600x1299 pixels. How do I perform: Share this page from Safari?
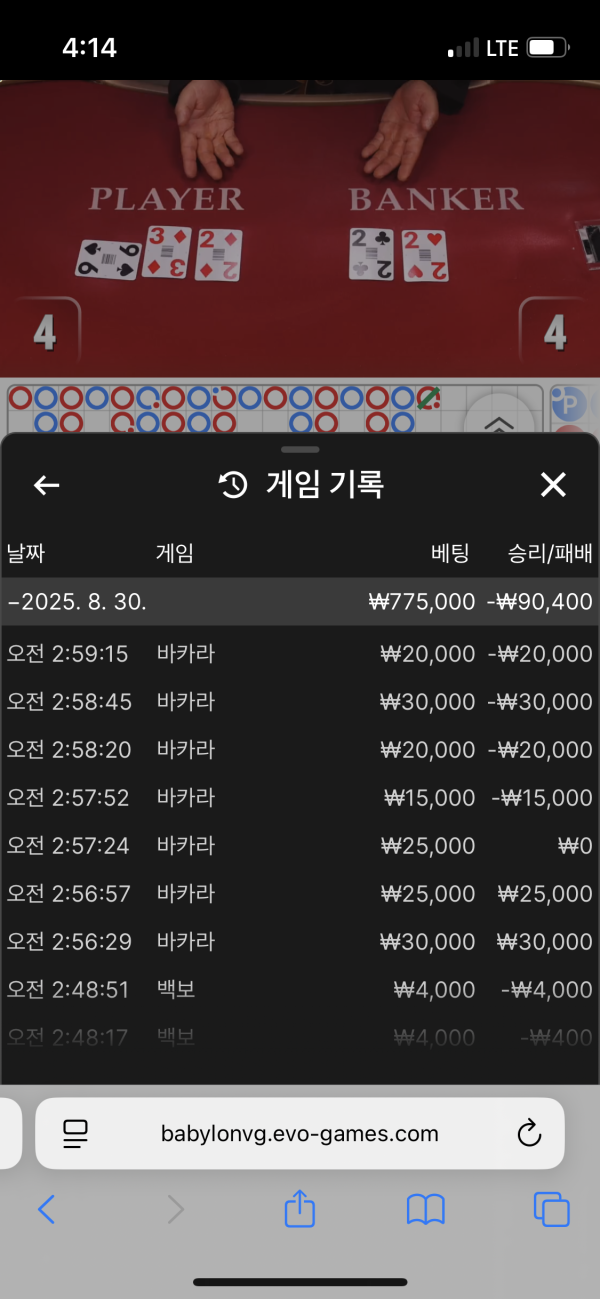click(x=300, y=1210)
